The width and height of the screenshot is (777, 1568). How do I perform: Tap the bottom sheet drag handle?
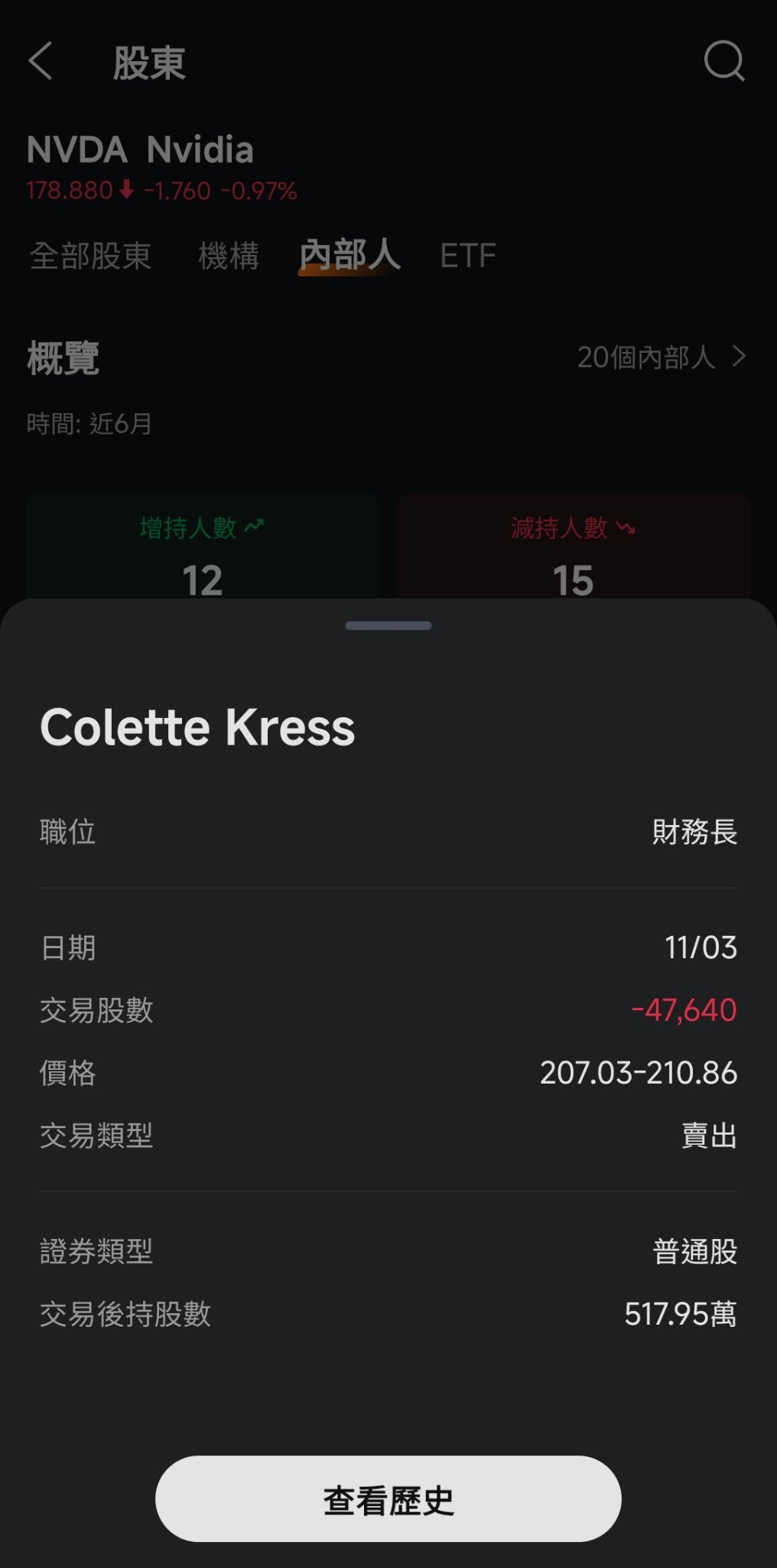(388, 625)
